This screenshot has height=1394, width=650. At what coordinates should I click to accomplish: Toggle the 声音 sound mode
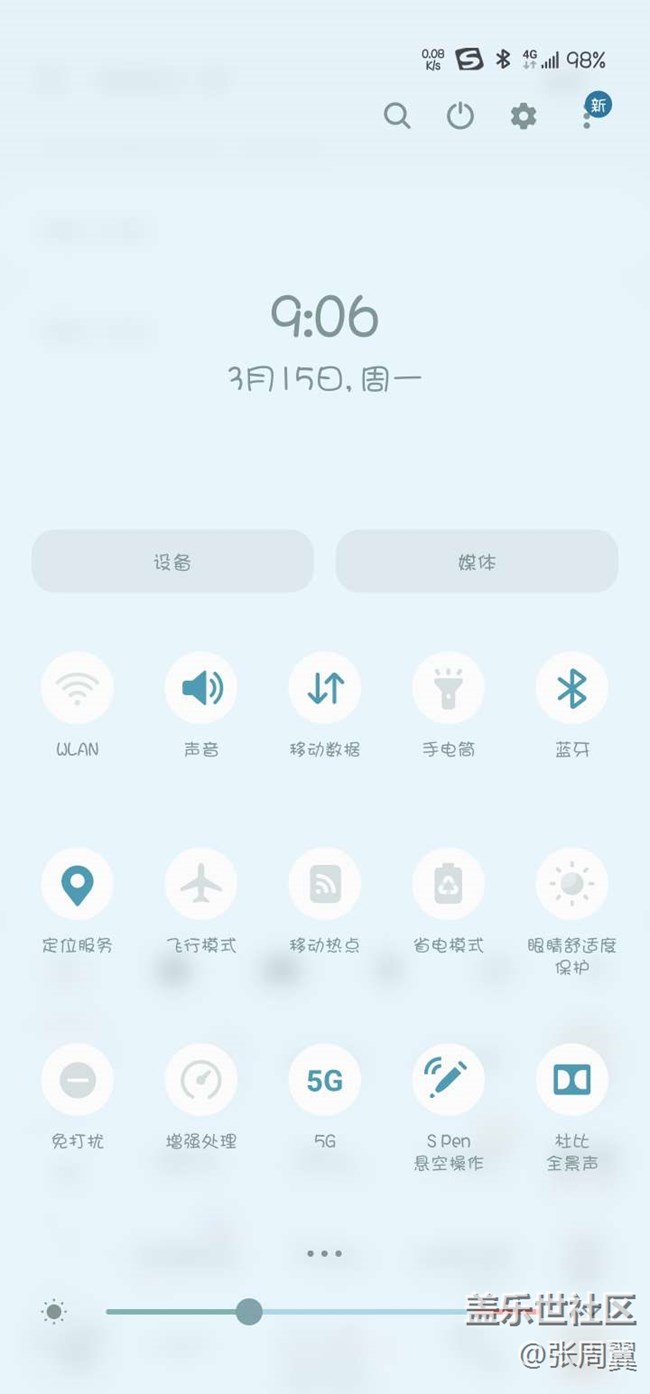tap(201, 688)
